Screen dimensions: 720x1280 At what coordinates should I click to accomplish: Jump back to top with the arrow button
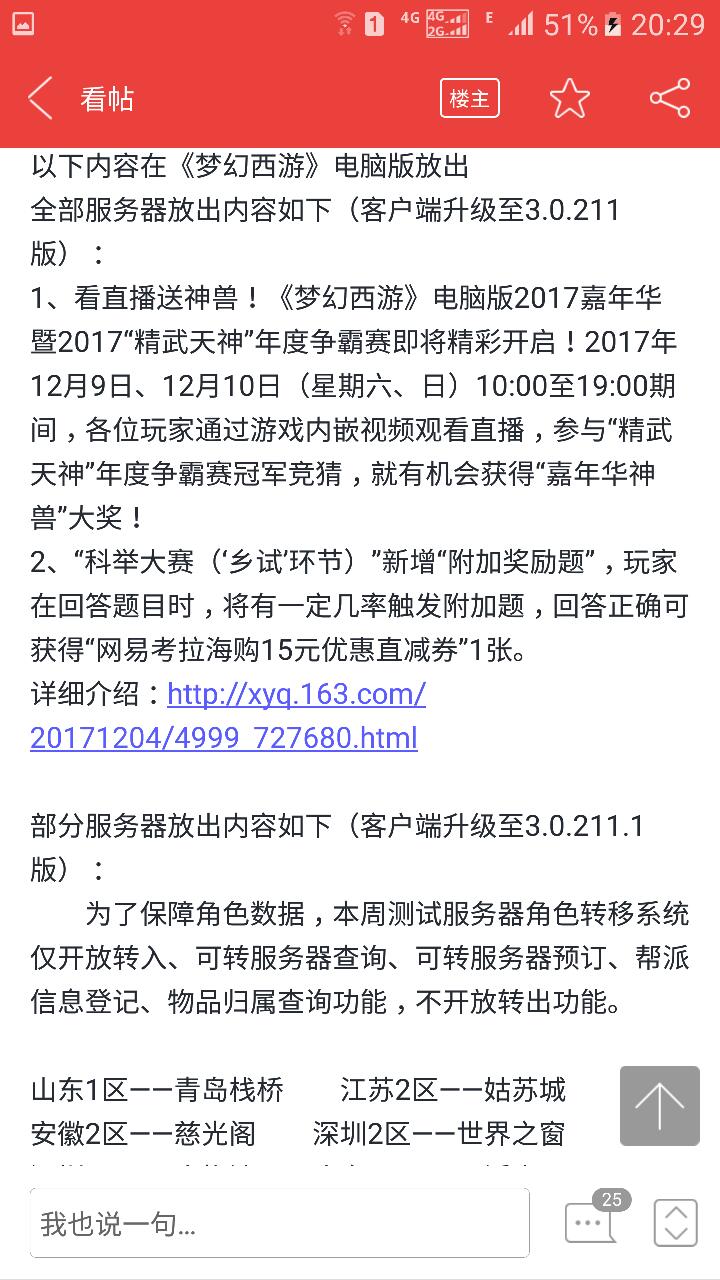coord(659,1105)
